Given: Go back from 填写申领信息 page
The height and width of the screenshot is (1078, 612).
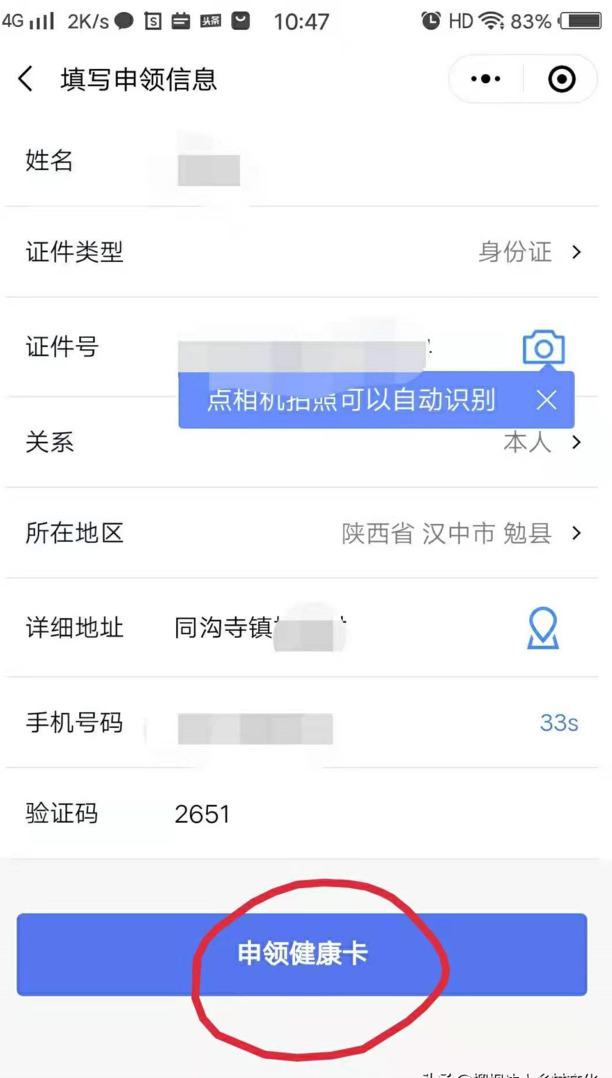Looking at the screenshot, I should pos(26,79).
